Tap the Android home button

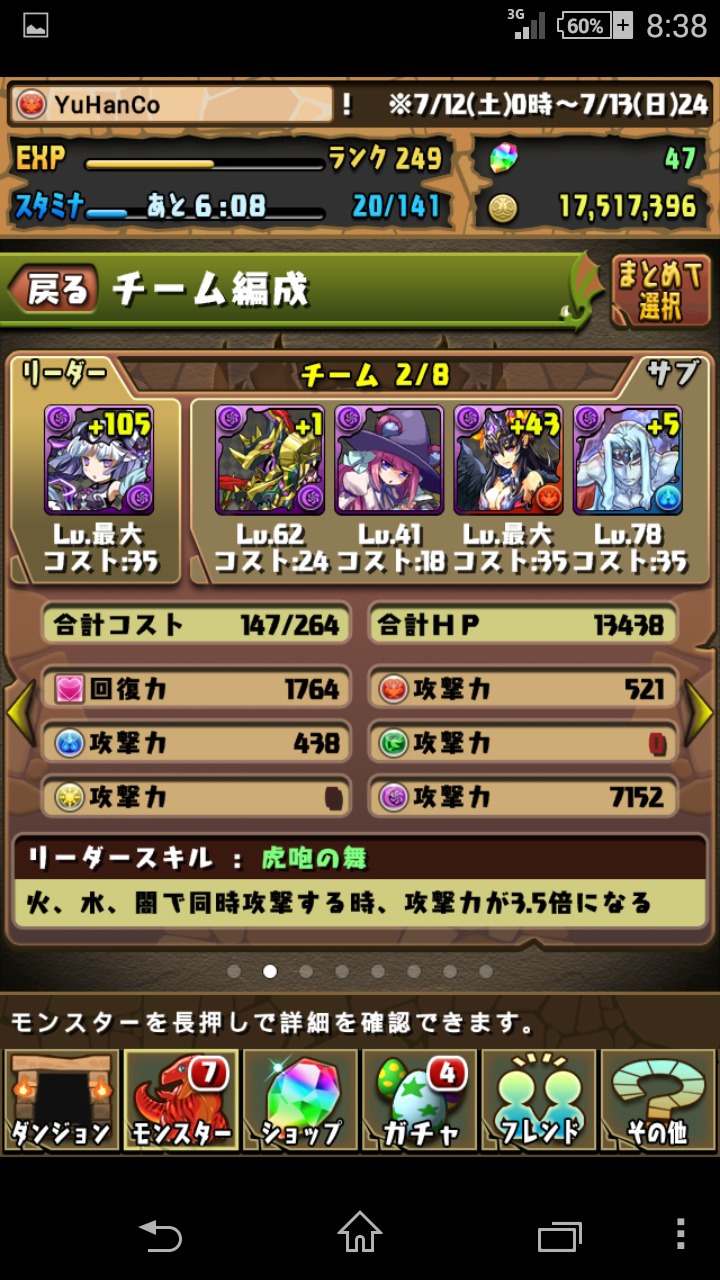coord(360,1232)
